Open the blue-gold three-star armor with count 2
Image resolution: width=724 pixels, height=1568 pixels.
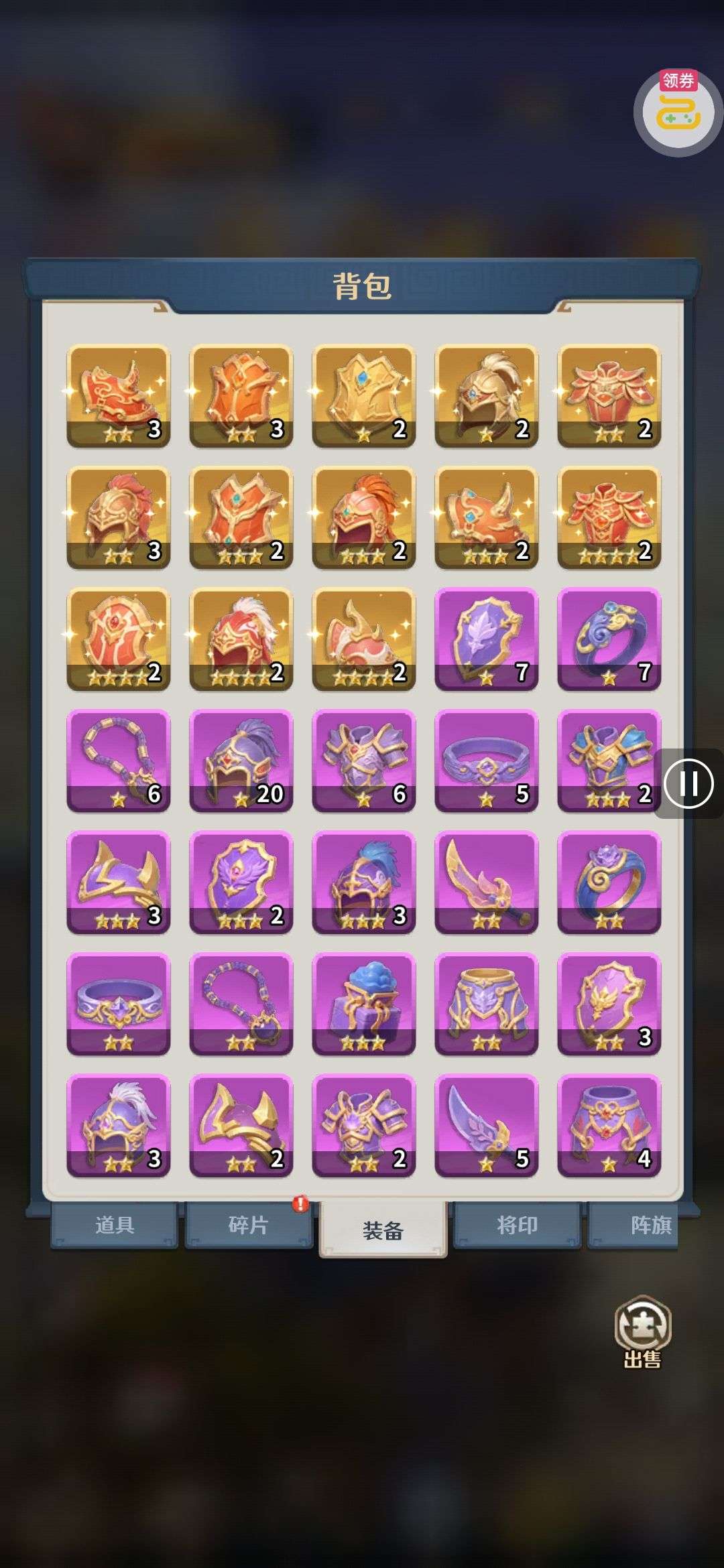click(x=609, y=761)
